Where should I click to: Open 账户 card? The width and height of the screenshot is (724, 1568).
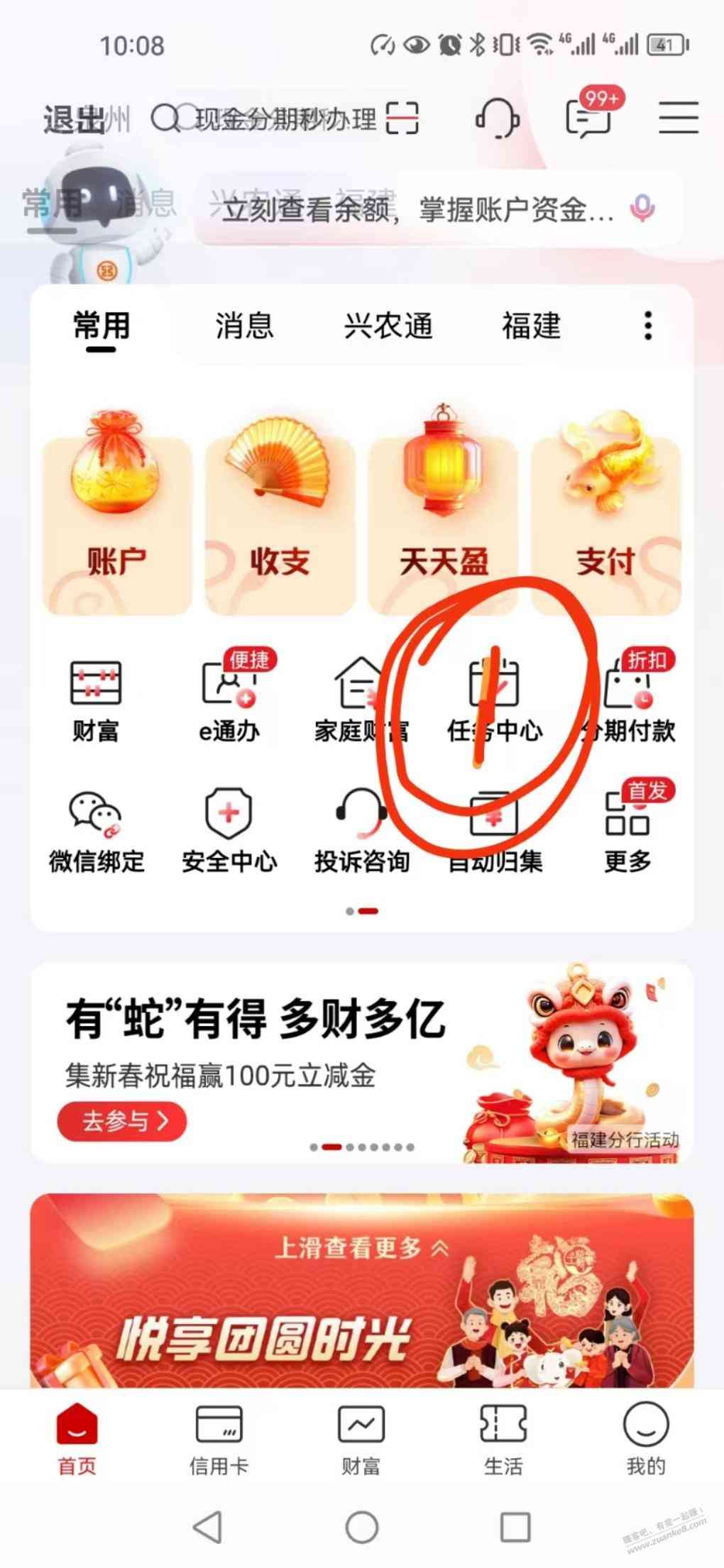tap(117, 525)
